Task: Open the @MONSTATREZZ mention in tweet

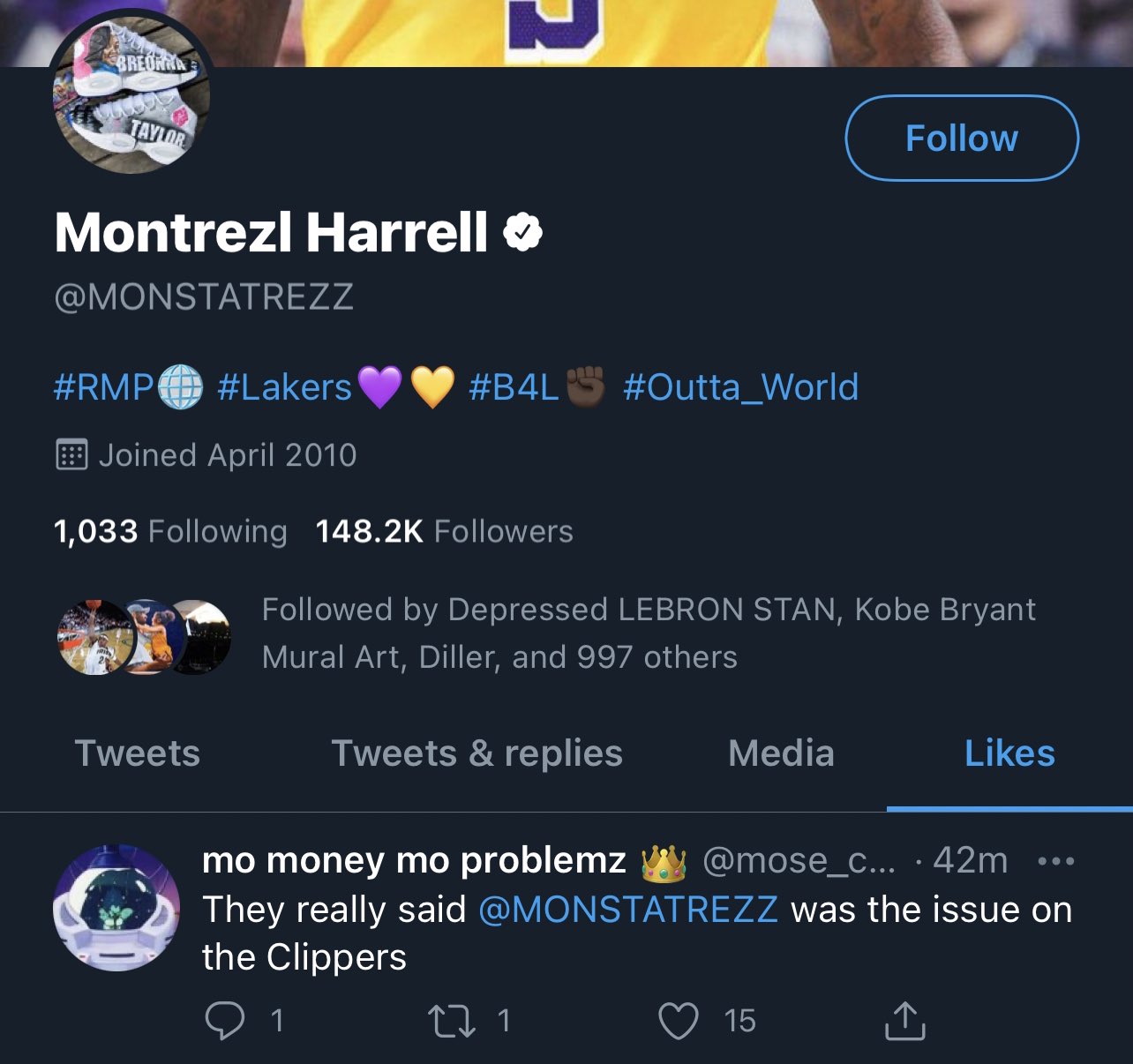Action: pyautogui.click(x=628, y=910)
